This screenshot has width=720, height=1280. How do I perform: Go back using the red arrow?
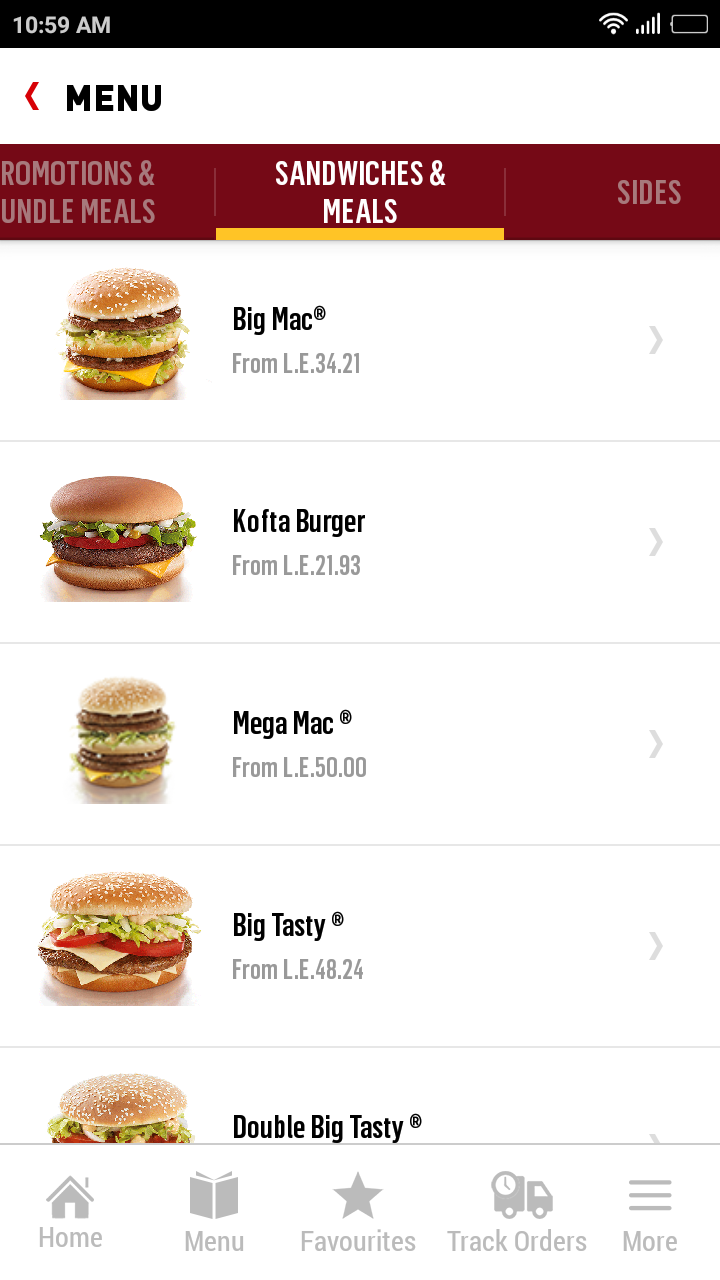click(x=33, y=97)
